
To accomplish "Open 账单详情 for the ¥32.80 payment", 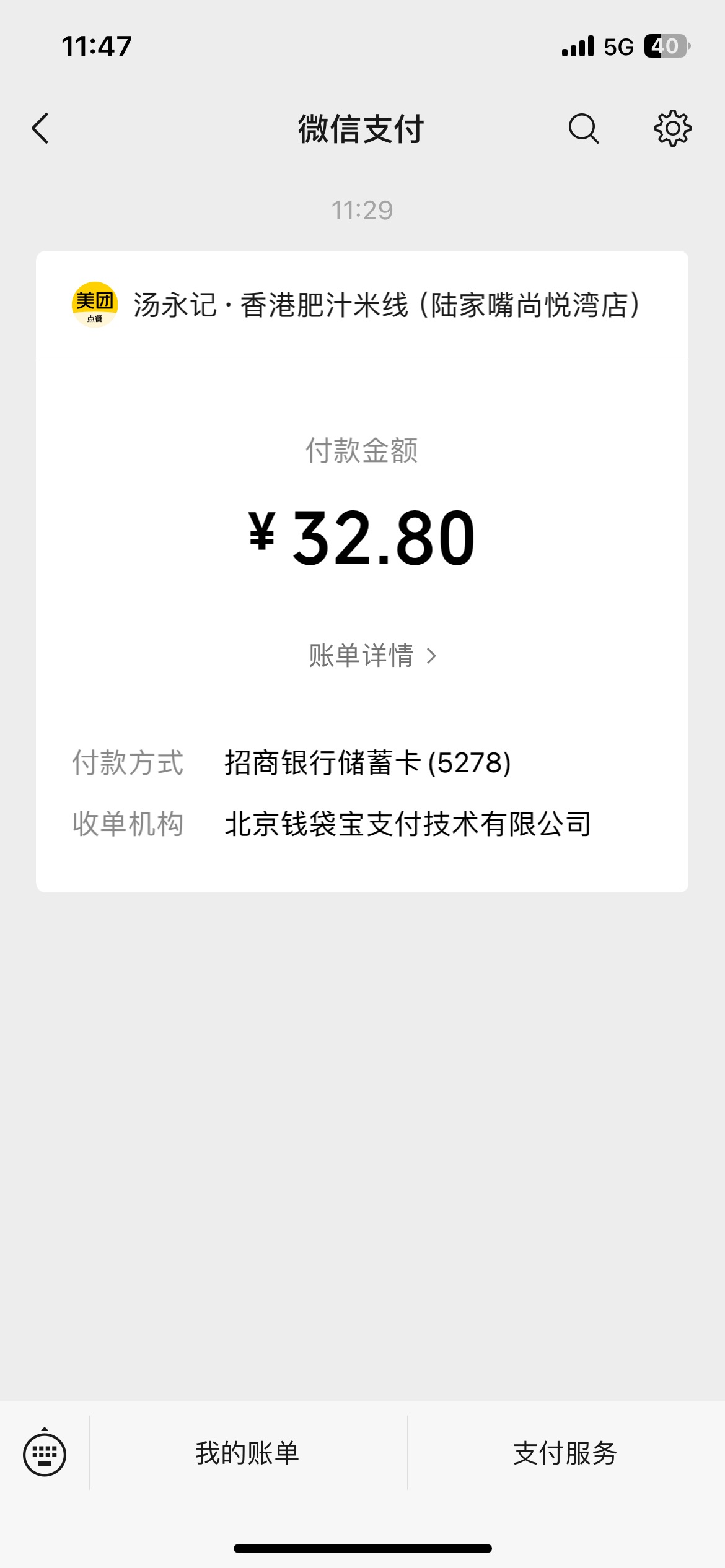I will coord(372,655).
